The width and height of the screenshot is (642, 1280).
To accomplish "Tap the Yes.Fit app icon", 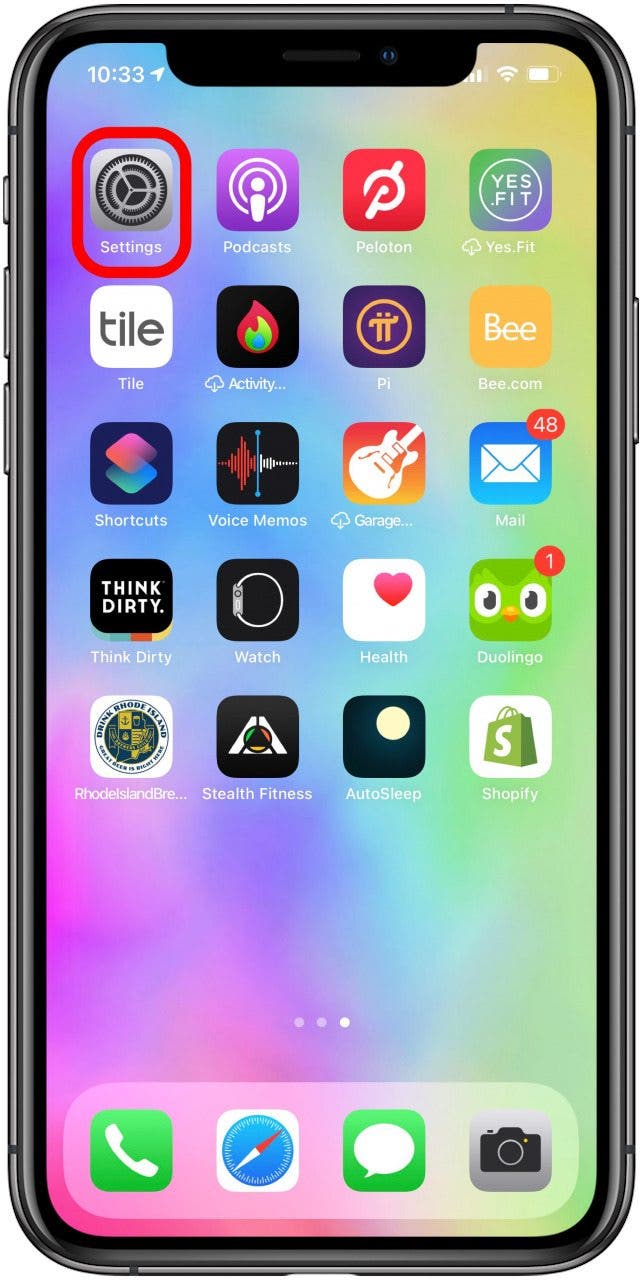I will click(x=510, y=190).
